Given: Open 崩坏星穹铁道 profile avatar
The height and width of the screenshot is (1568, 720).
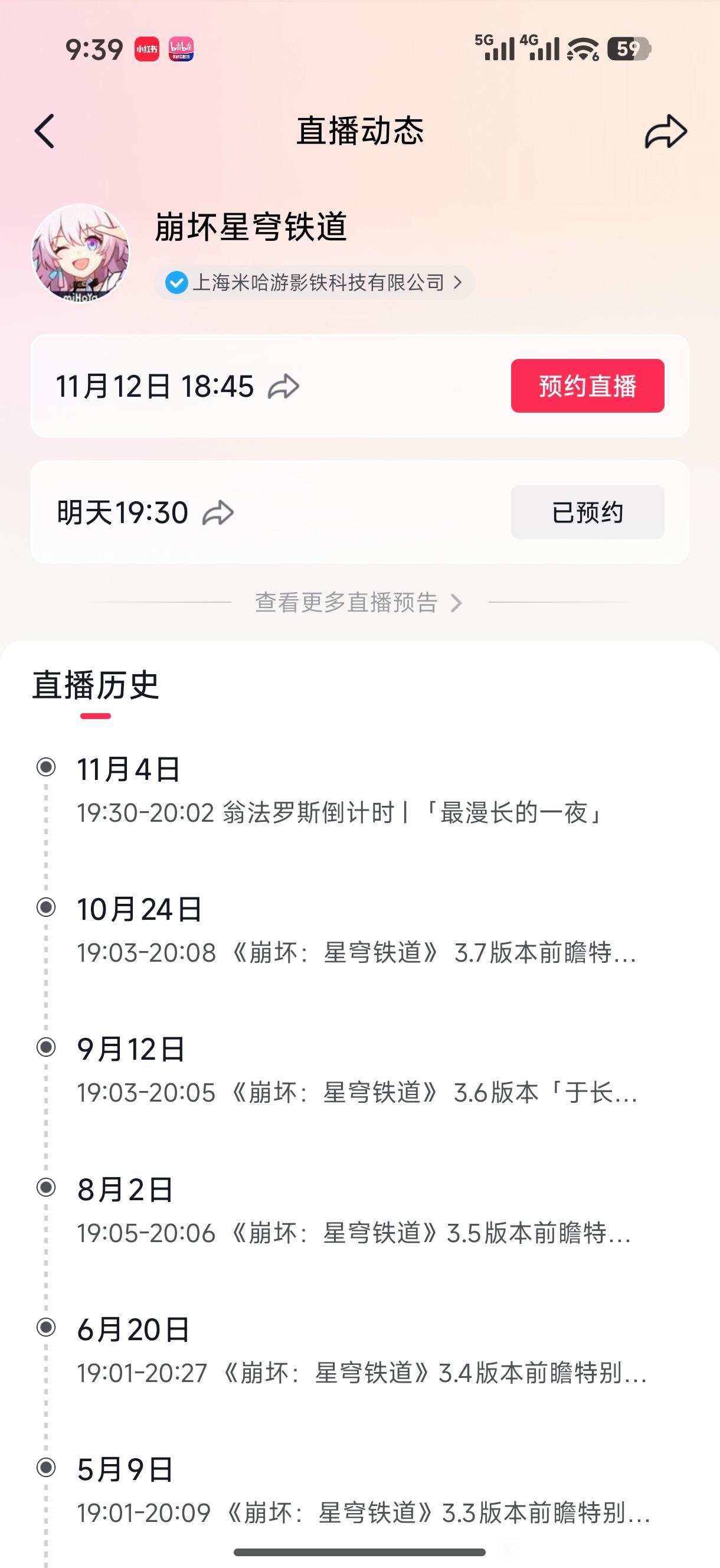Looking at the screenshot, I should (x=80, y=253).
